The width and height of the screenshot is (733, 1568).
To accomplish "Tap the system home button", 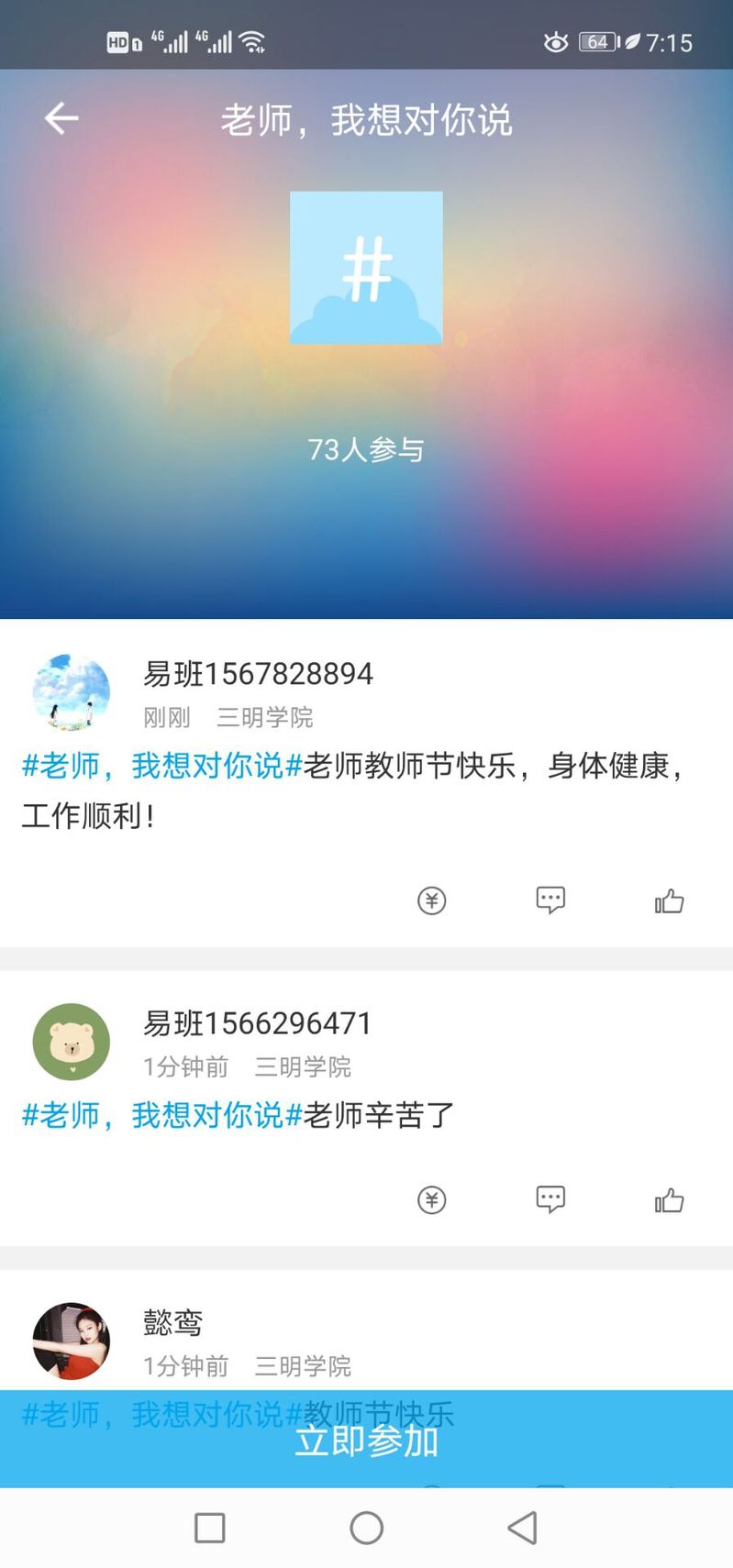I will coord(366,1528).
